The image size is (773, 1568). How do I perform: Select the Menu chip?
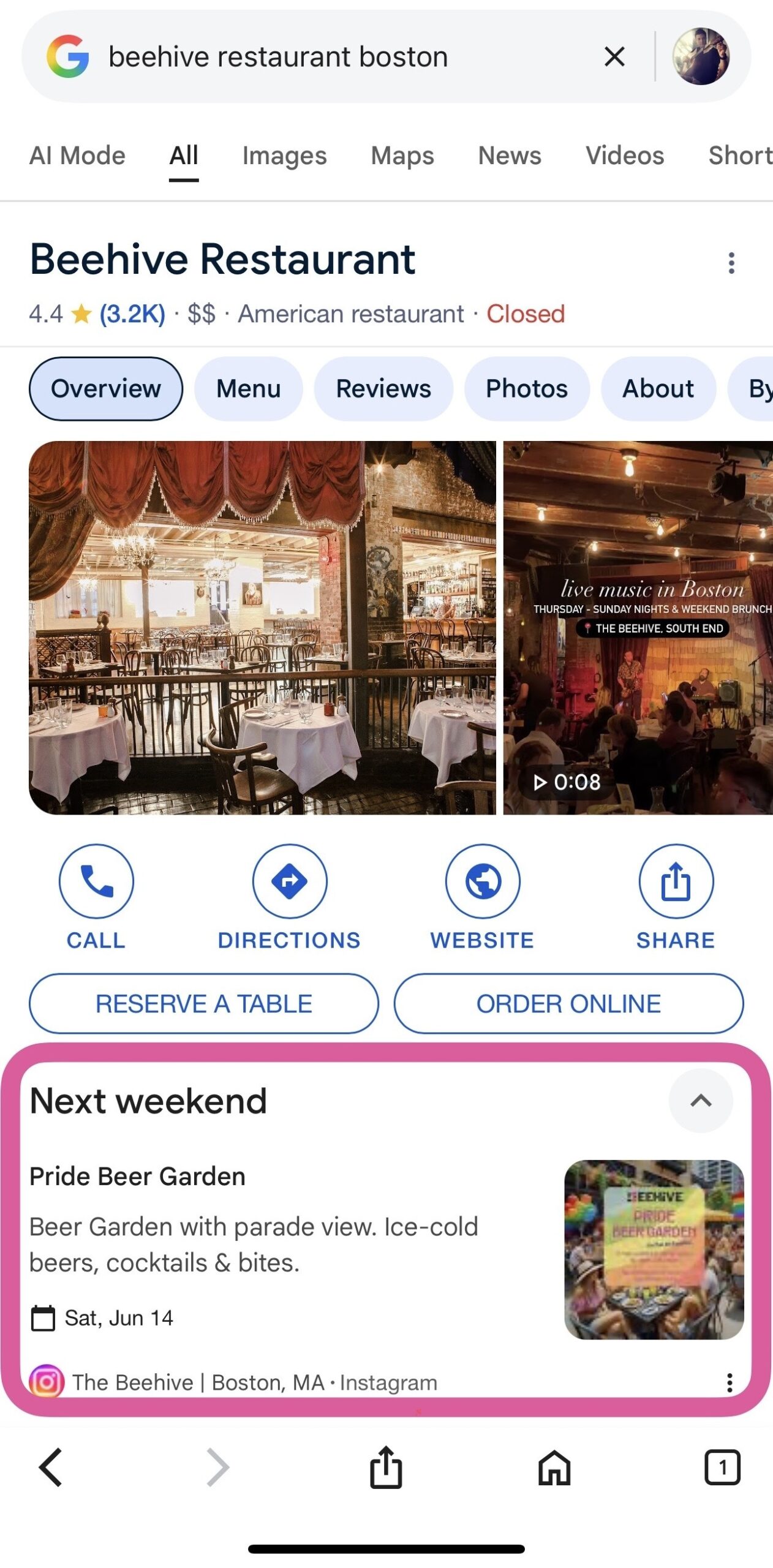[249, 388]
